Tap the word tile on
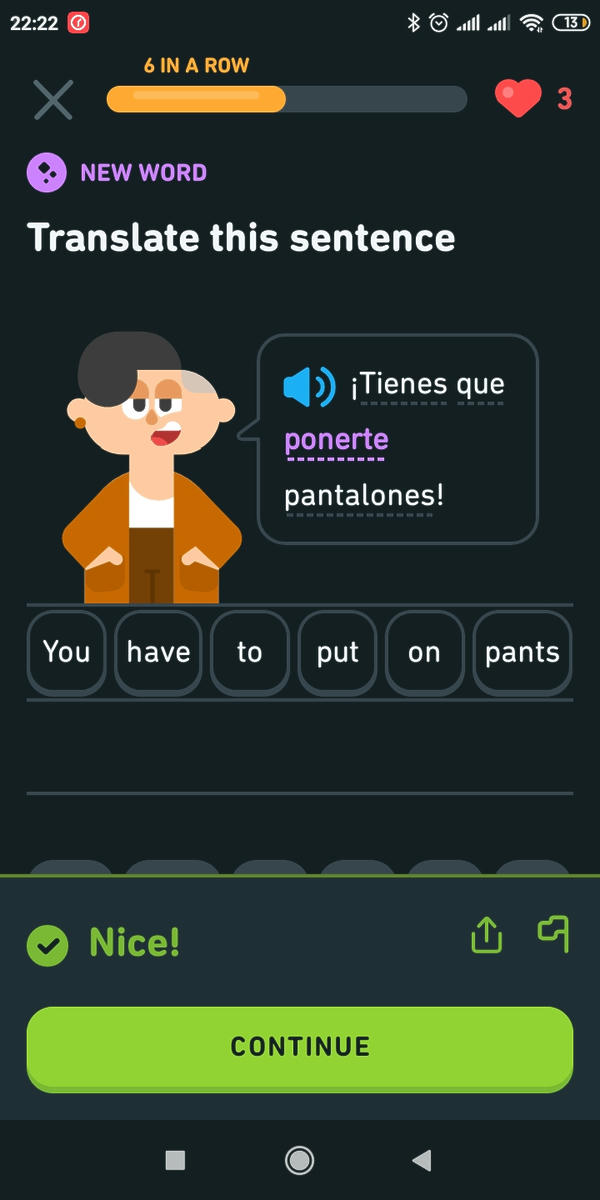Screen dimensions: 600x1200 [x=424, y=652]
